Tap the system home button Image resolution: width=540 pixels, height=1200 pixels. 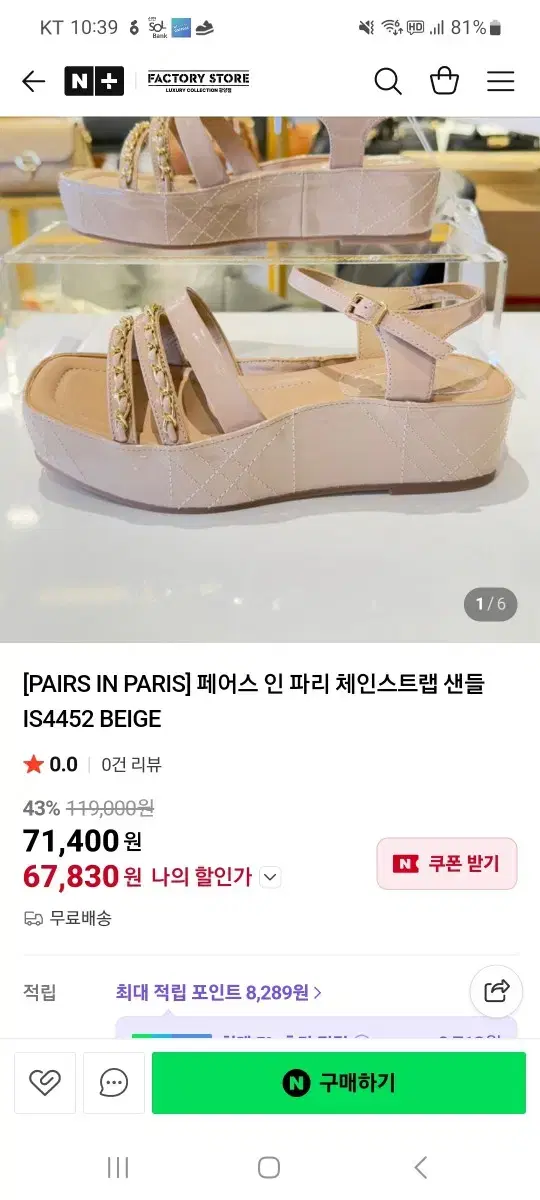click(269, 1167)
